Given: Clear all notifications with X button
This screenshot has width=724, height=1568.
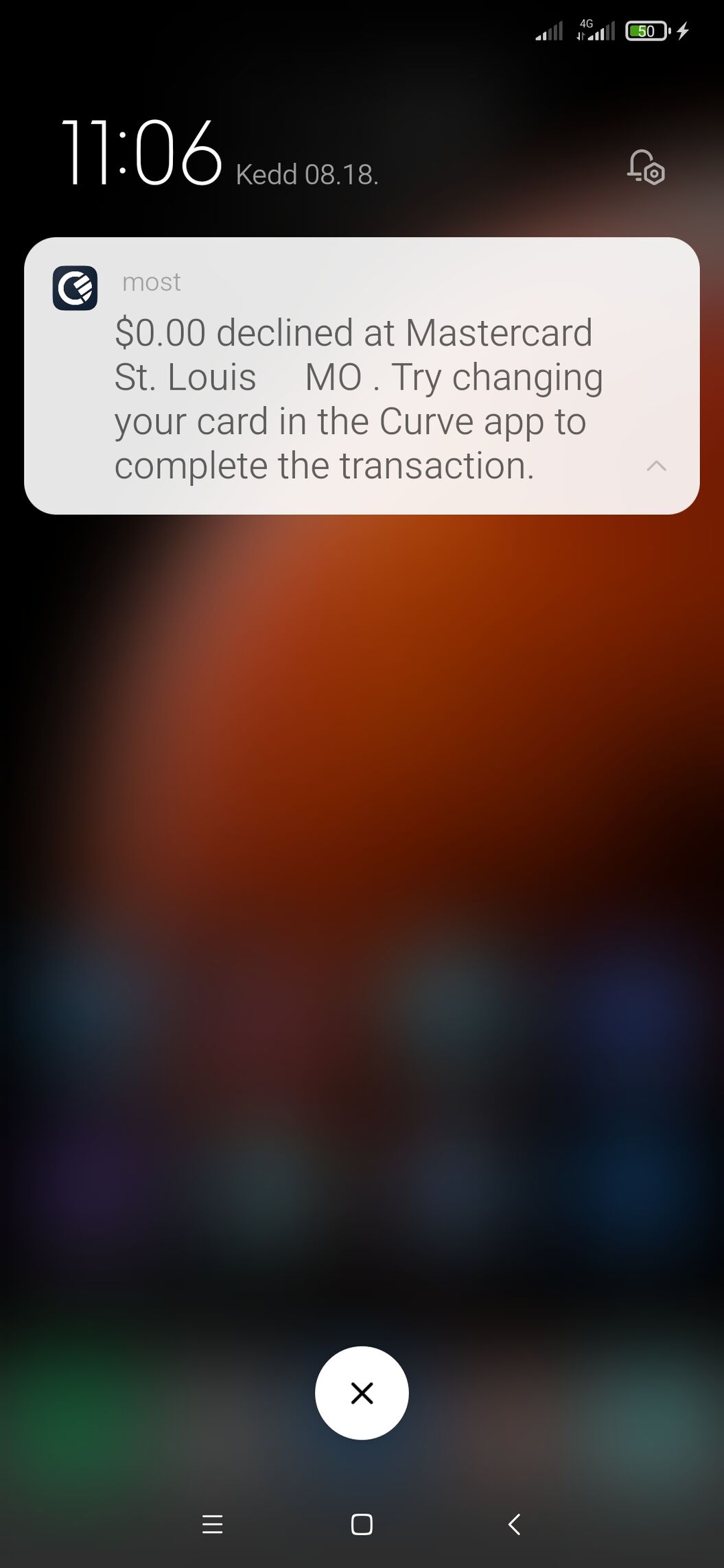Looking at the screenshot, I should [x=362, y=1393].
